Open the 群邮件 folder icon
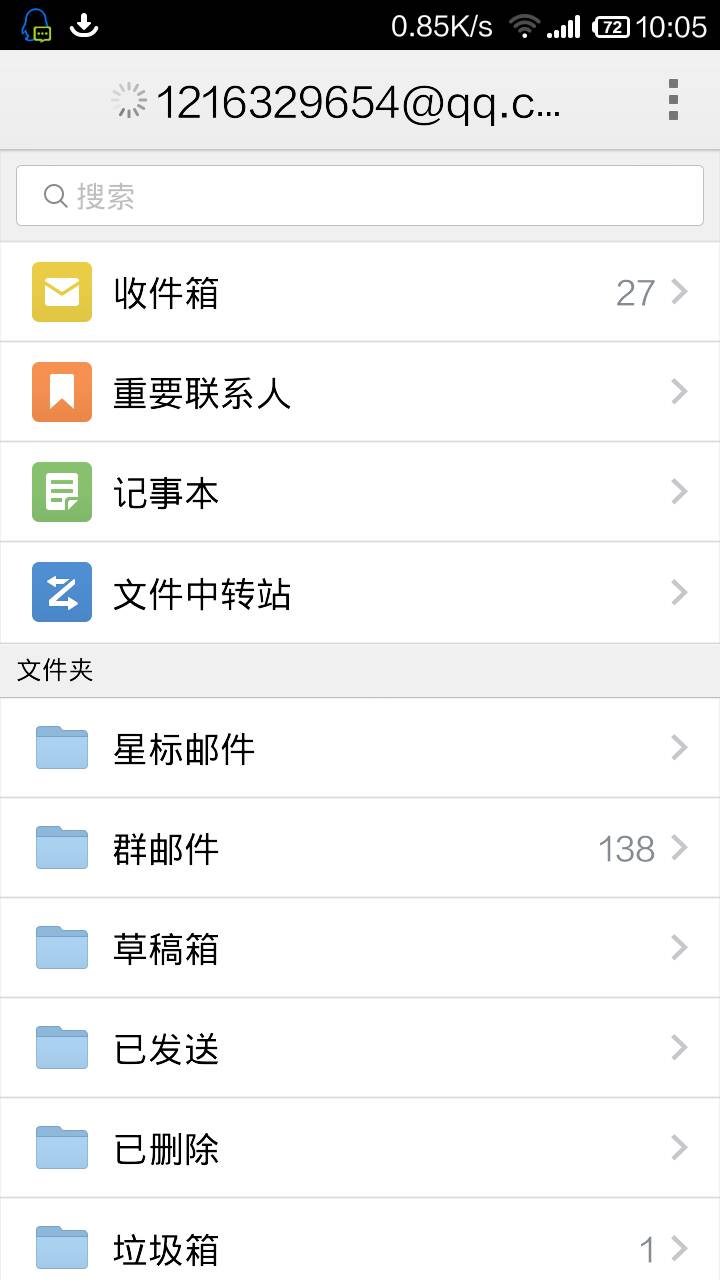720x1280 pixels. 60,847
